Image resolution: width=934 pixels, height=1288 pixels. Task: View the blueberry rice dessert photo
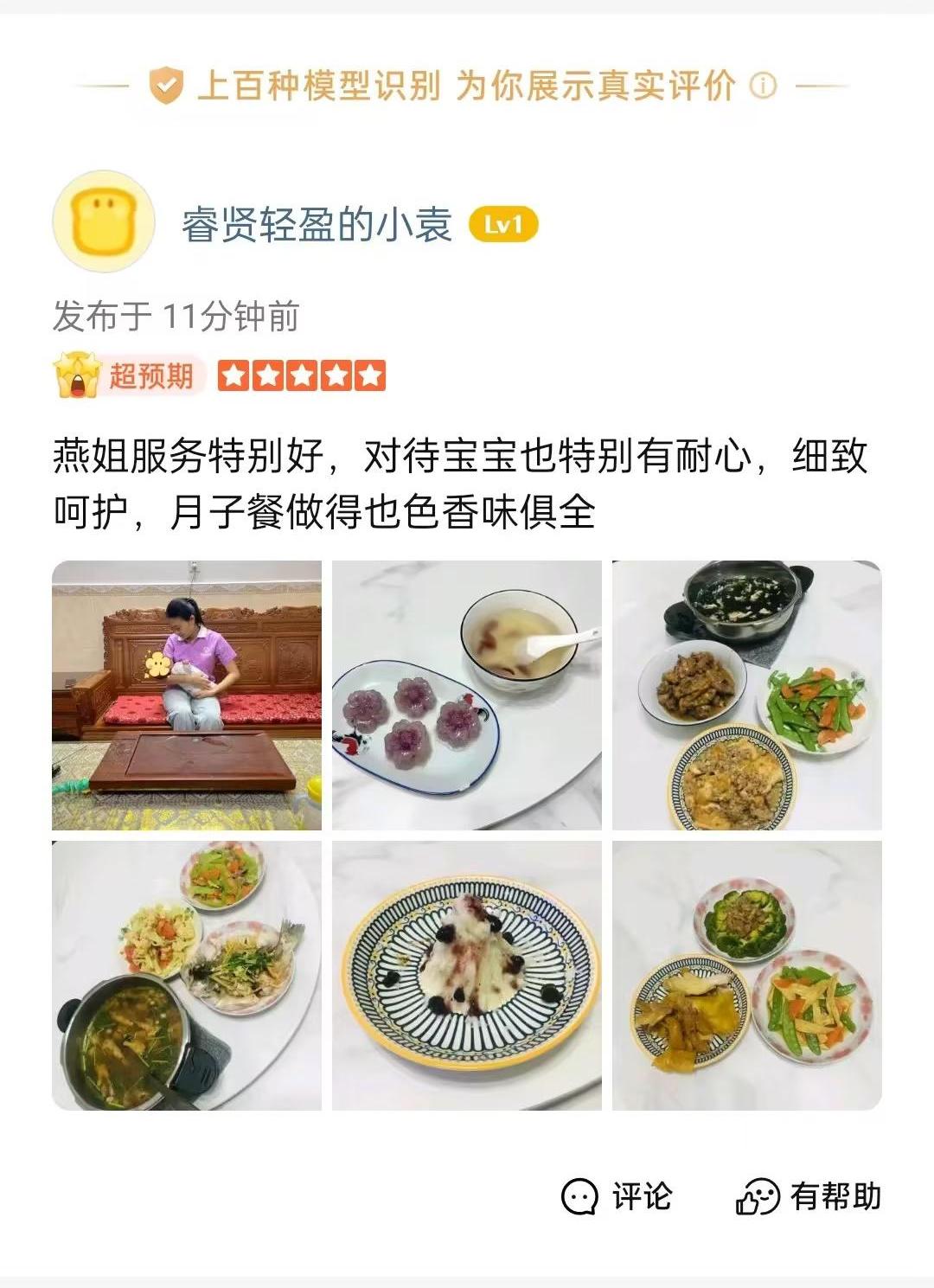click(x=467, y=976)
